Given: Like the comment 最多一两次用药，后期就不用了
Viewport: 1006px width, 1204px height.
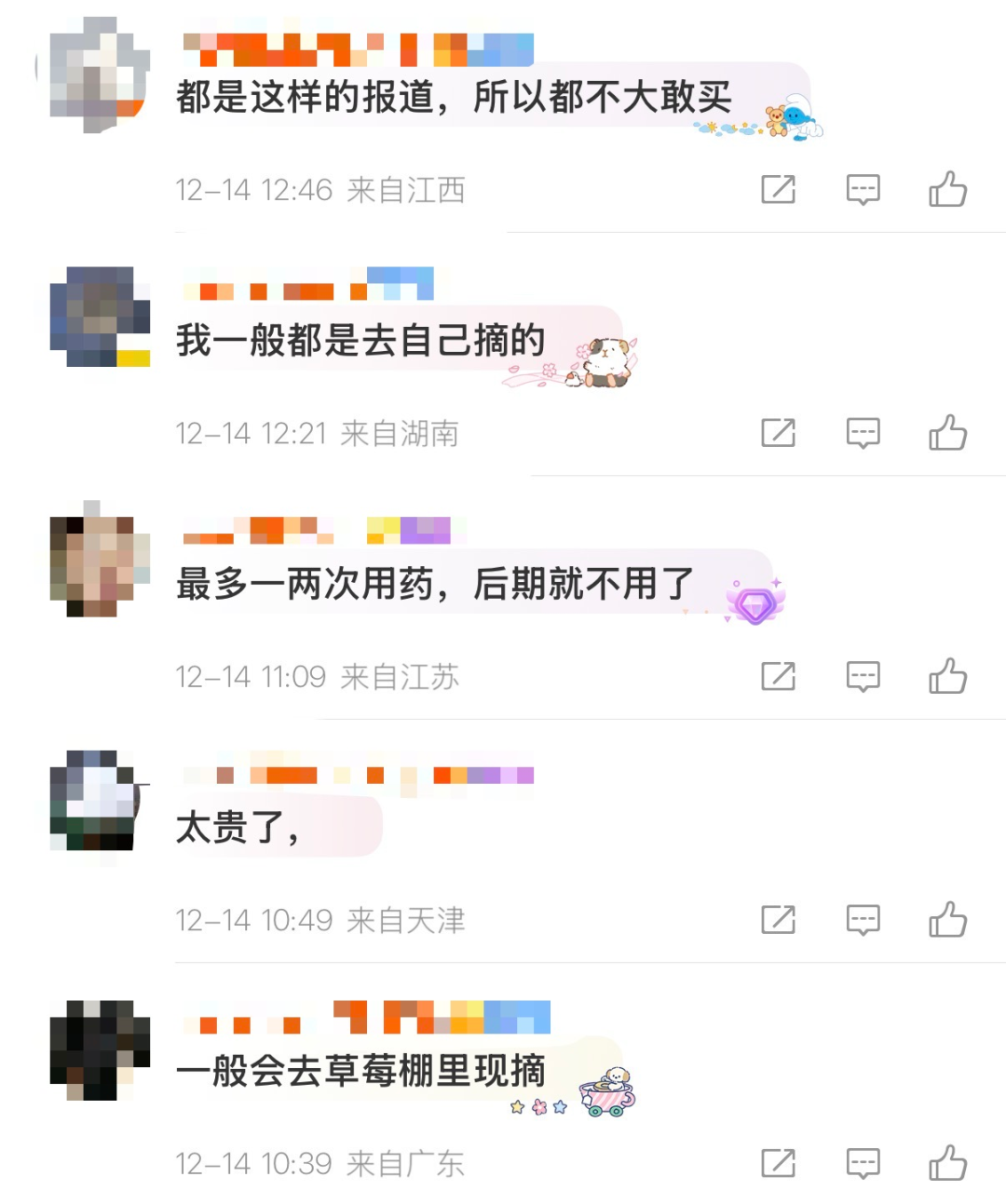Looking at the screenshot, I should click(947, 676).
